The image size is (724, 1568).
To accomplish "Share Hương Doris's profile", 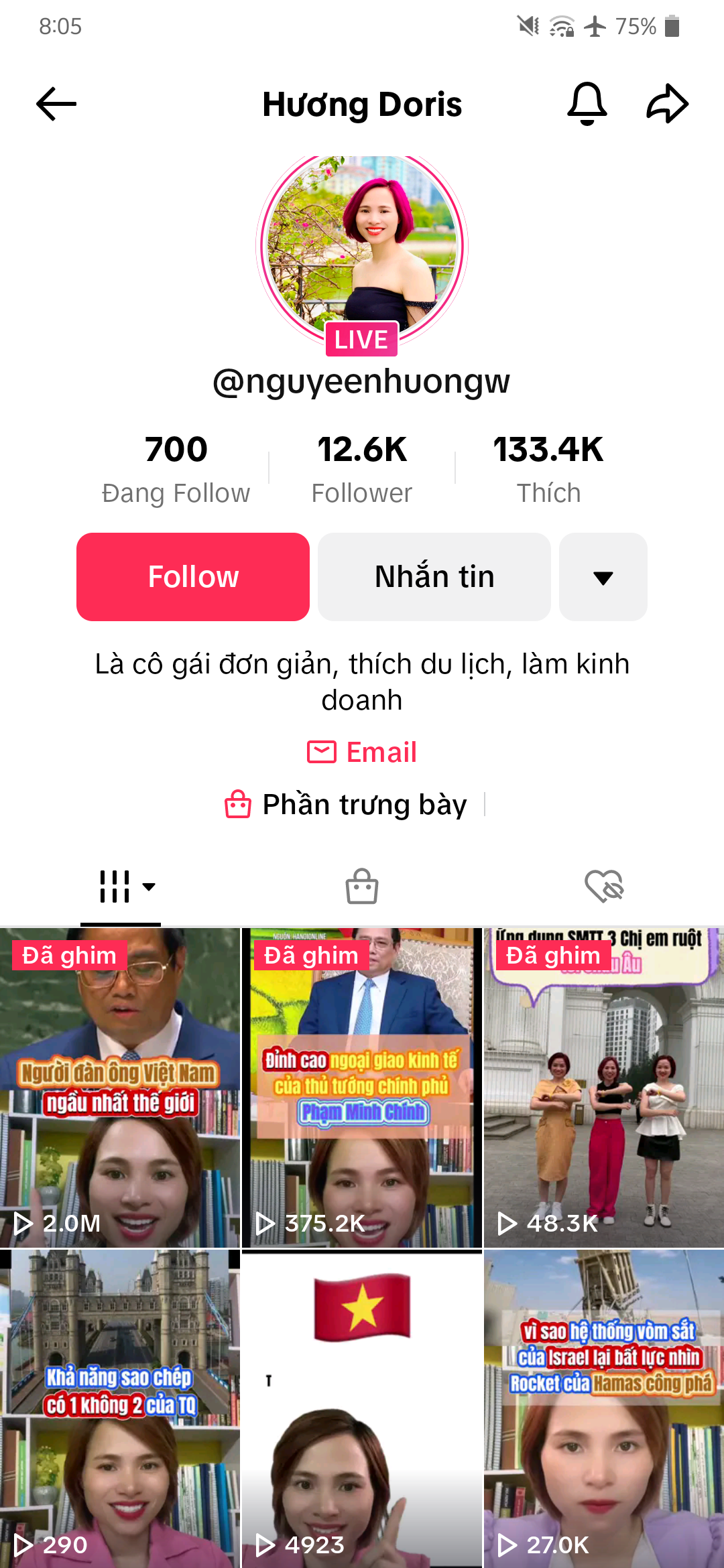I will pos(667,104).
